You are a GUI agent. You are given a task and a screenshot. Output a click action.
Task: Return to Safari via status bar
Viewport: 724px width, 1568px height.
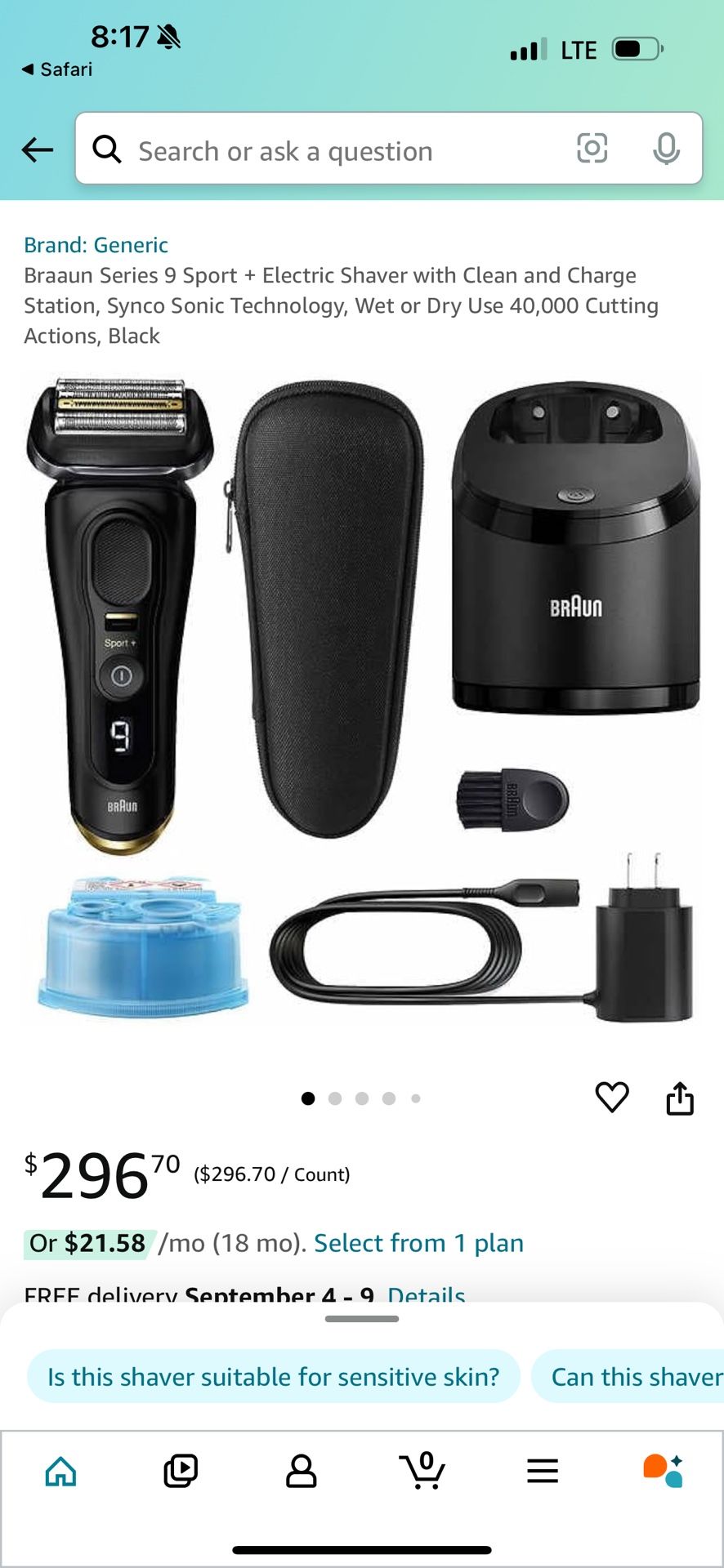(x=57, y=69)
